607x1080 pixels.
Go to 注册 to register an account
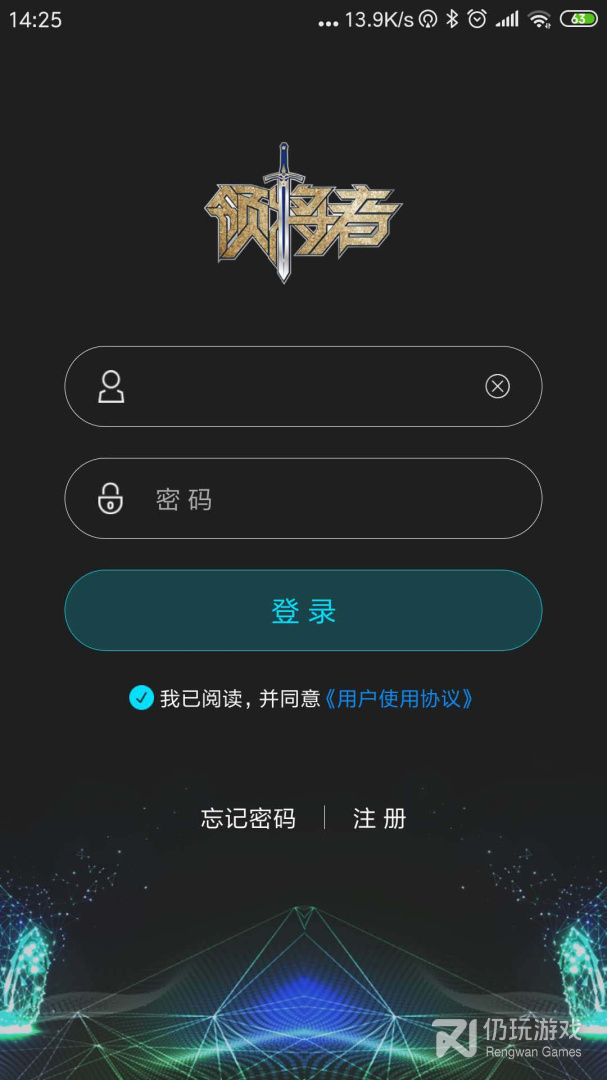coord(380,818)
